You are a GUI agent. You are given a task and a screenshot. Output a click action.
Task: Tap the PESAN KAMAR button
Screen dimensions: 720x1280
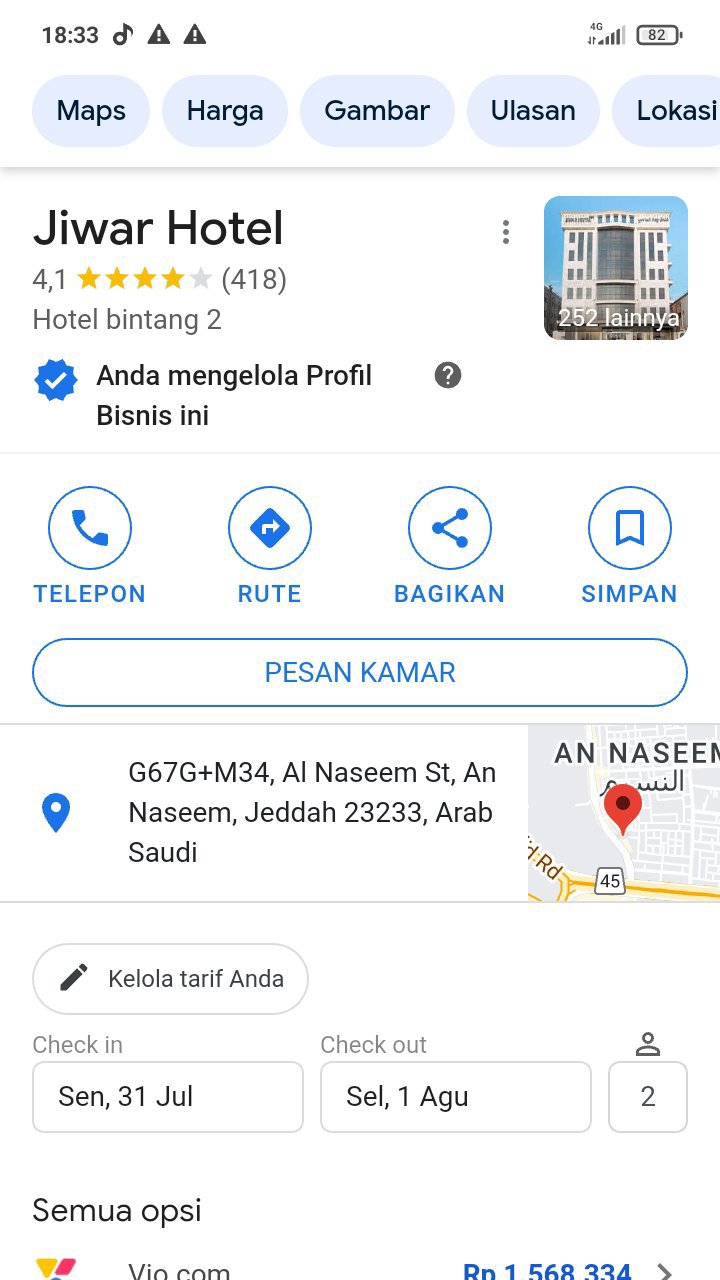[x=360, y=672]
